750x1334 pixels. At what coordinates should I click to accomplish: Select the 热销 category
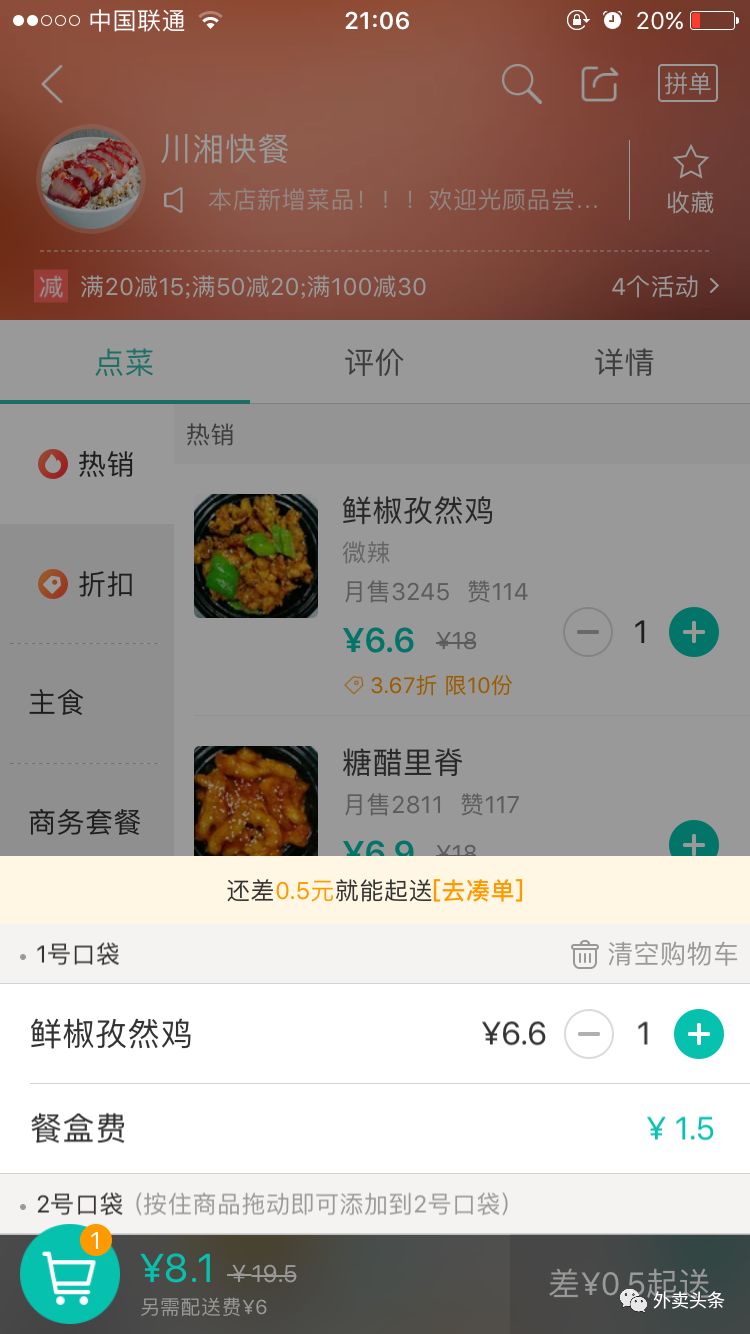click(x=87, y=464)
